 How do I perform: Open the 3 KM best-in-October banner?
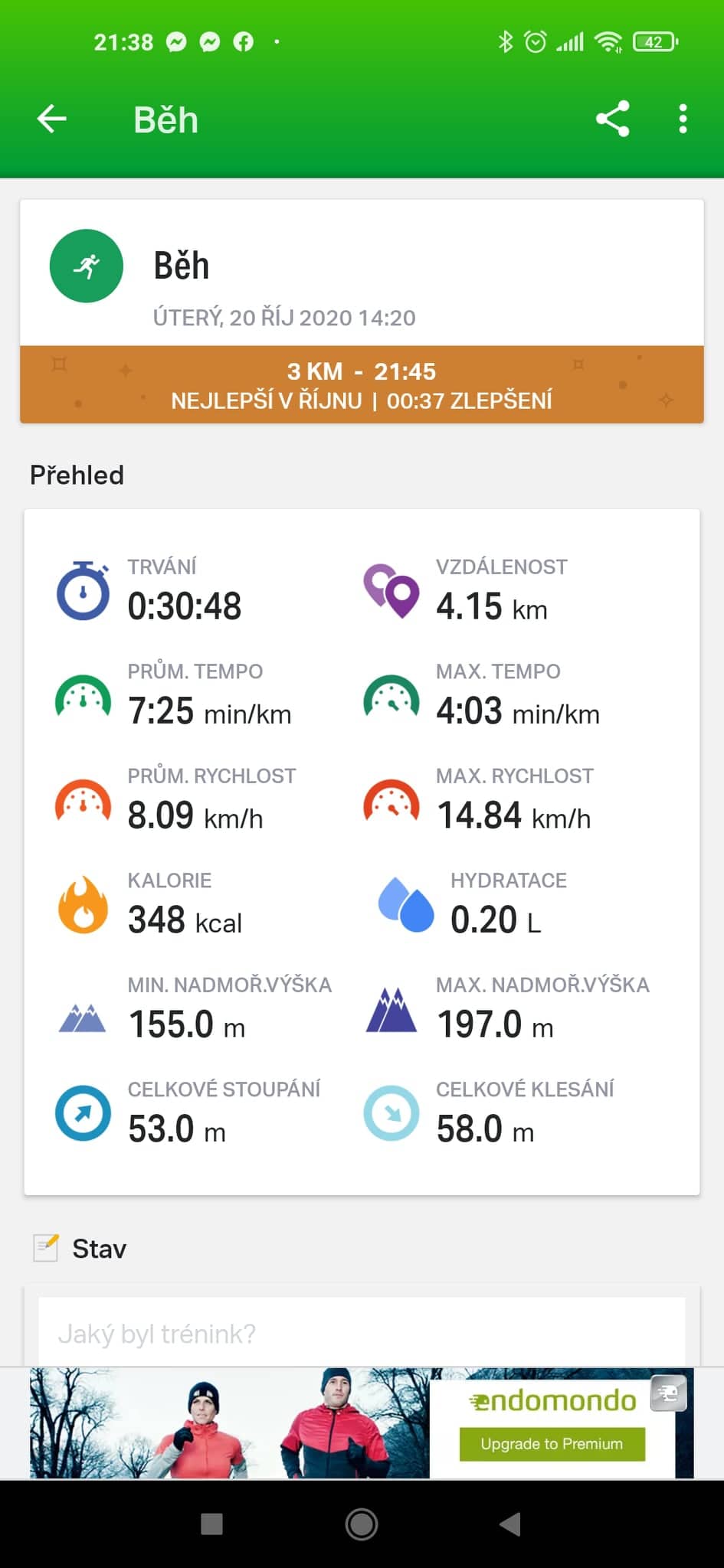click(x=362, y=384)
